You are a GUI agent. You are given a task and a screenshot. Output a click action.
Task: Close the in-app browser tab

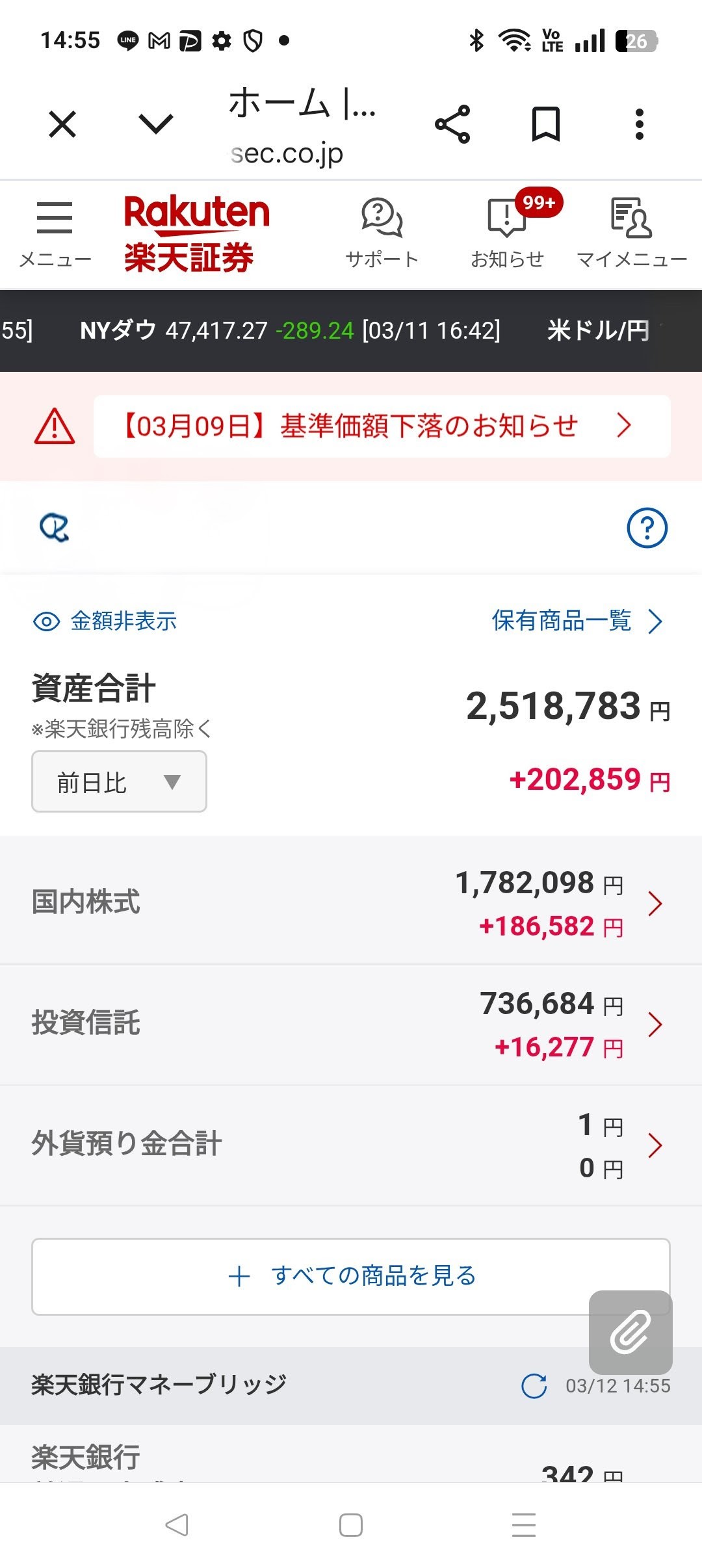click(62, 124)
